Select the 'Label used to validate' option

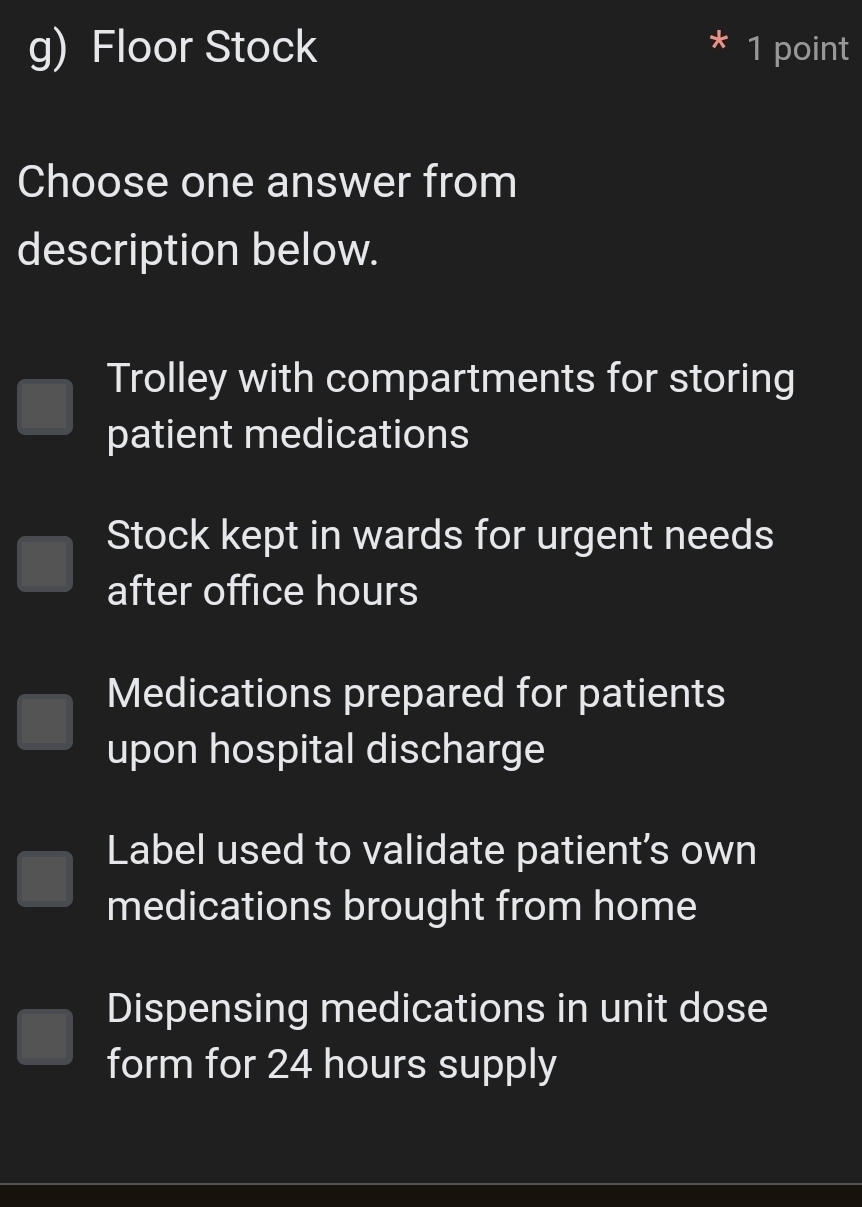click(x=46, y=878)
